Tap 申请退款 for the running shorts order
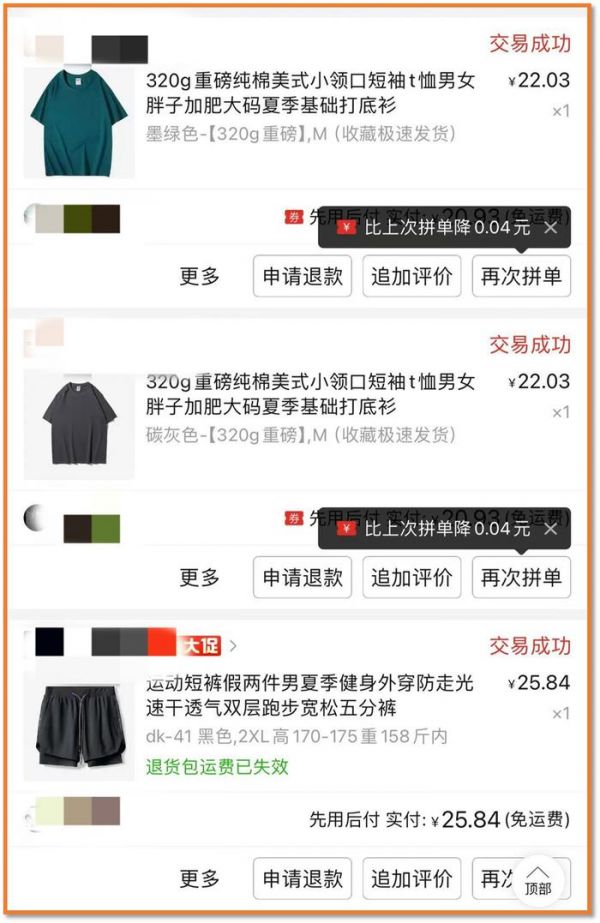The height and width of the screenshot is (923, 600). pyautogui.click(x=302, y=879)
